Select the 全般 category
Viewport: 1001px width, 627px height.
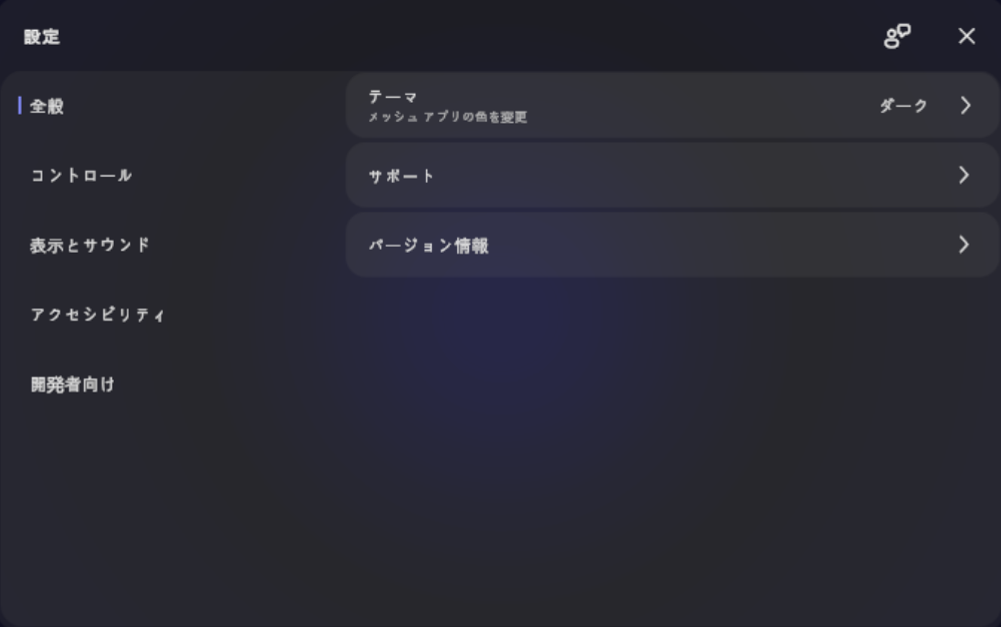click(x=47, y=106)
